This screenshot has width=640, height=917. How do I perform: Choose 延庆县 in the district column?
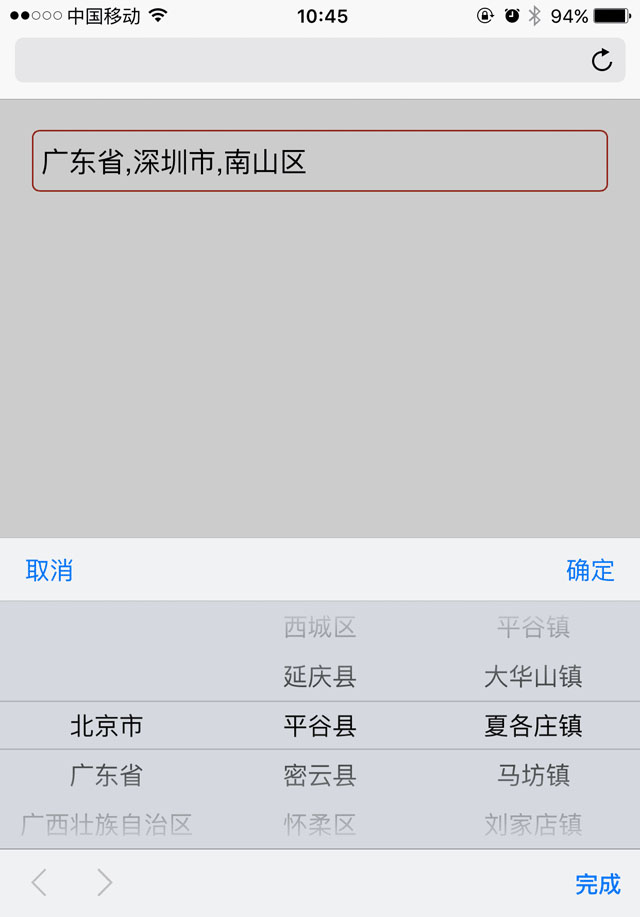pos(320,677)
